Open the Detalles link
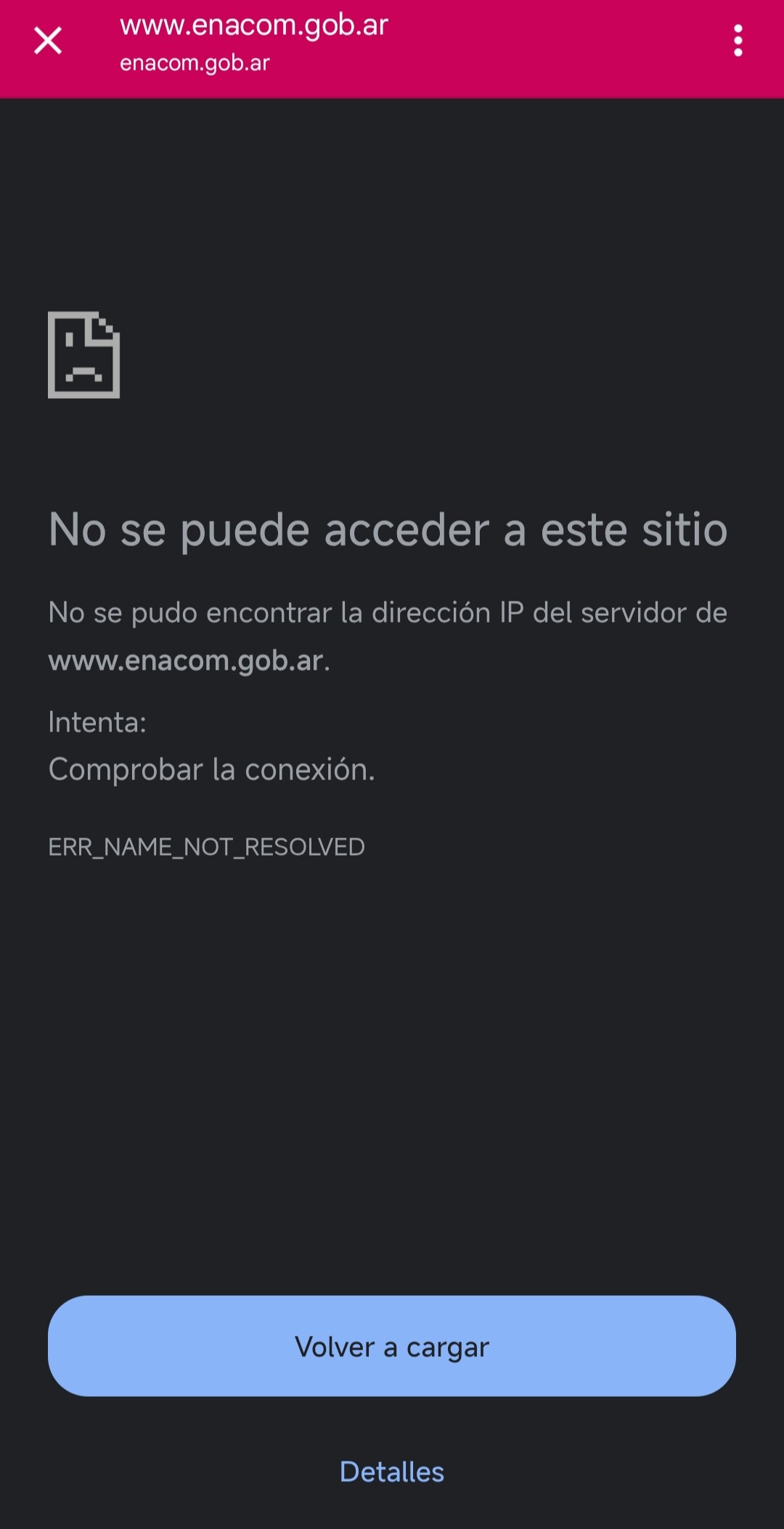Image resolution: width=784 pixels, height=1529 pixels. pyautogui.click(x=392, y=1472)
